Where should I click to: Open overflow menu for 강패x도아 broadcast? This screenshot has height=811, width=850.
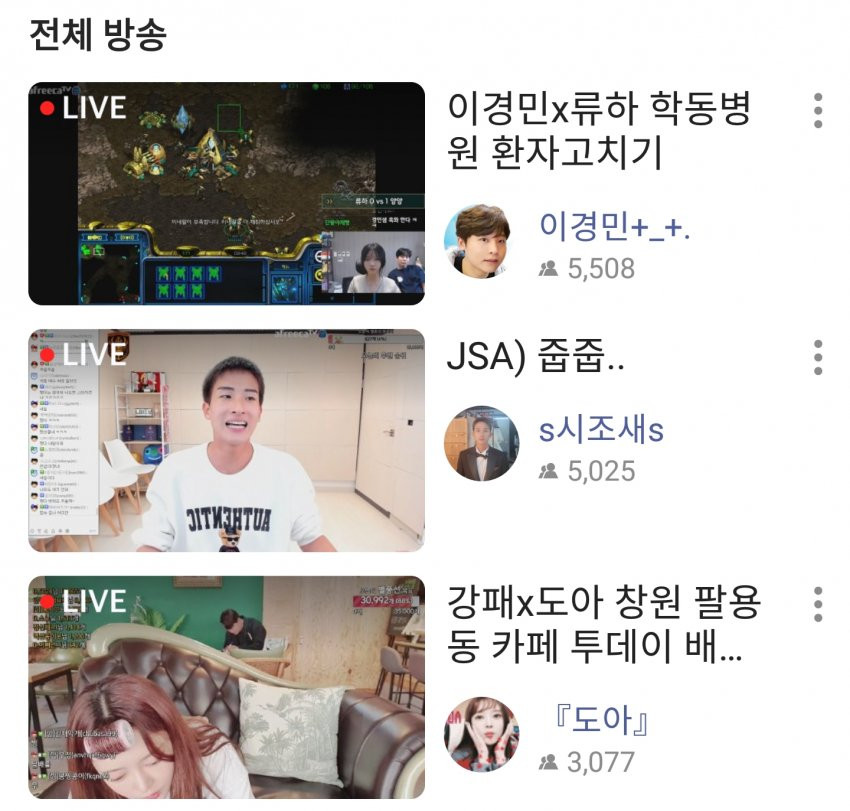coord(818,604)
